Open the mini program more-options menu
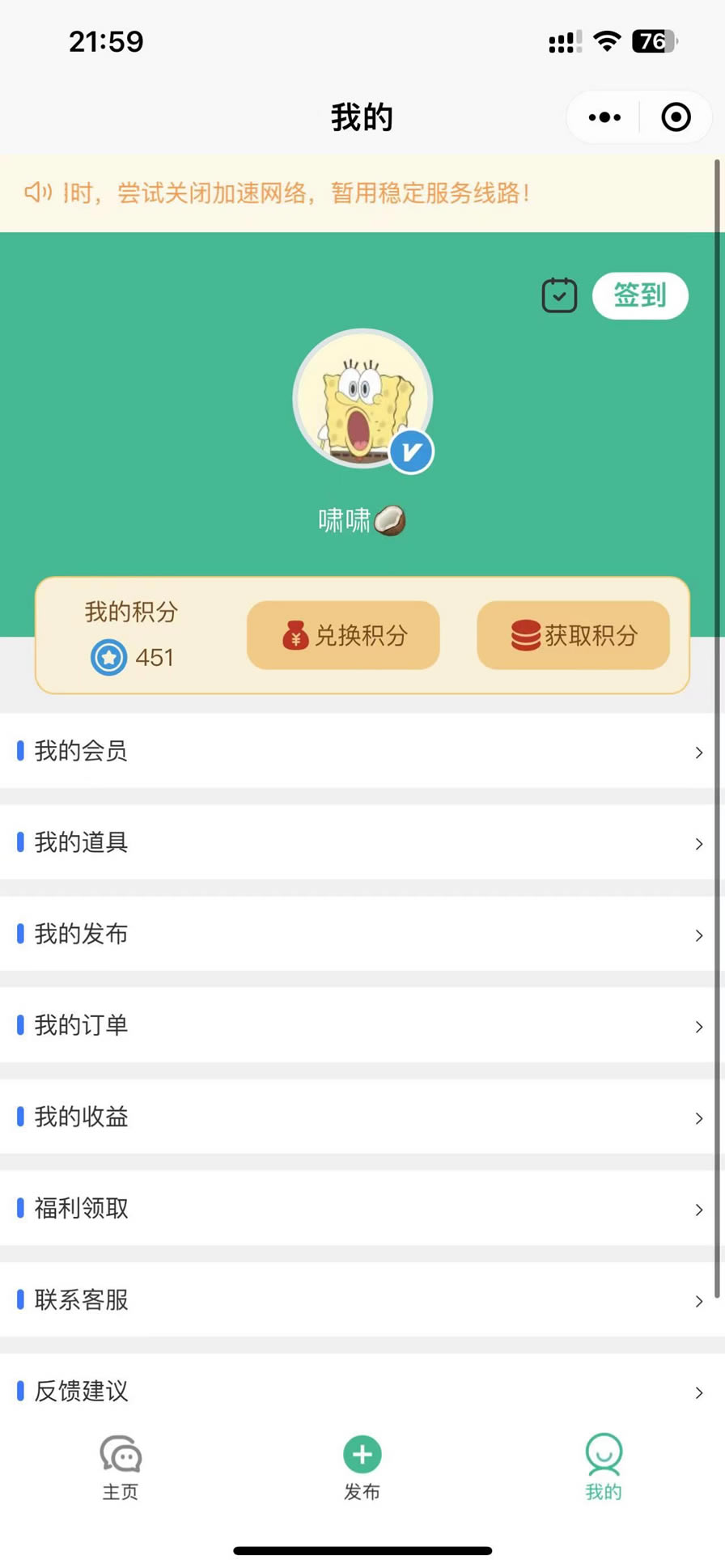Viewport: 725px width, 1568px height. [x=604, y=117]
